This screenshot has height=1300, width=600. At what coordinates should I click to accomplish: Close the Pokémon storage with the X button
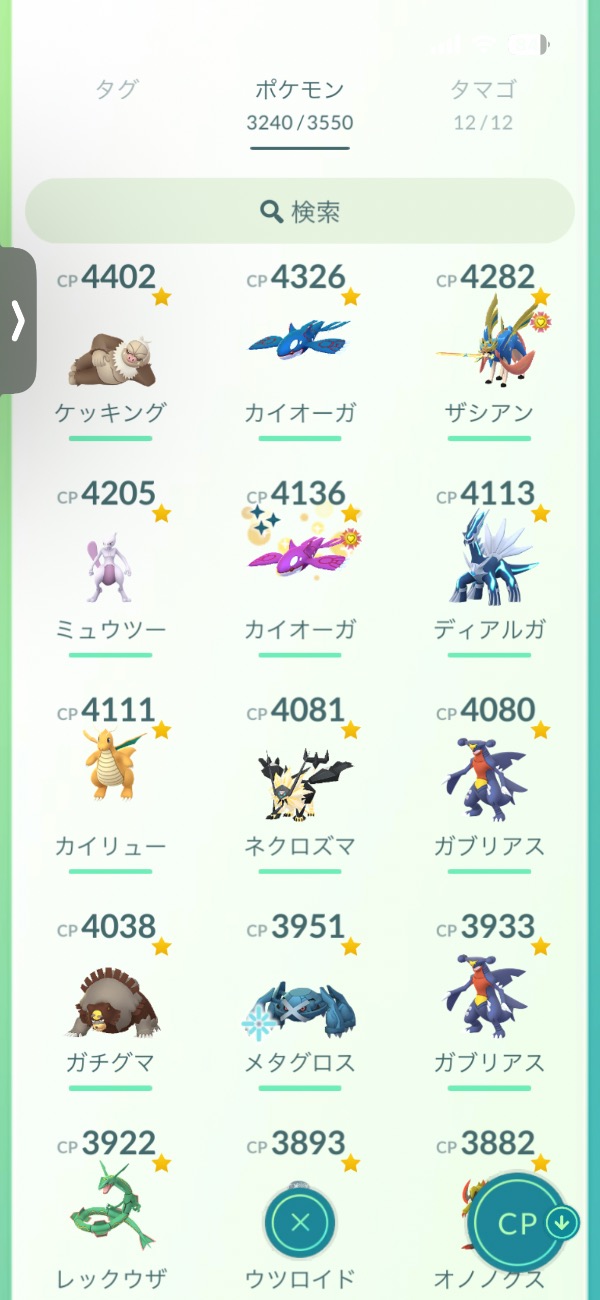300,1222
